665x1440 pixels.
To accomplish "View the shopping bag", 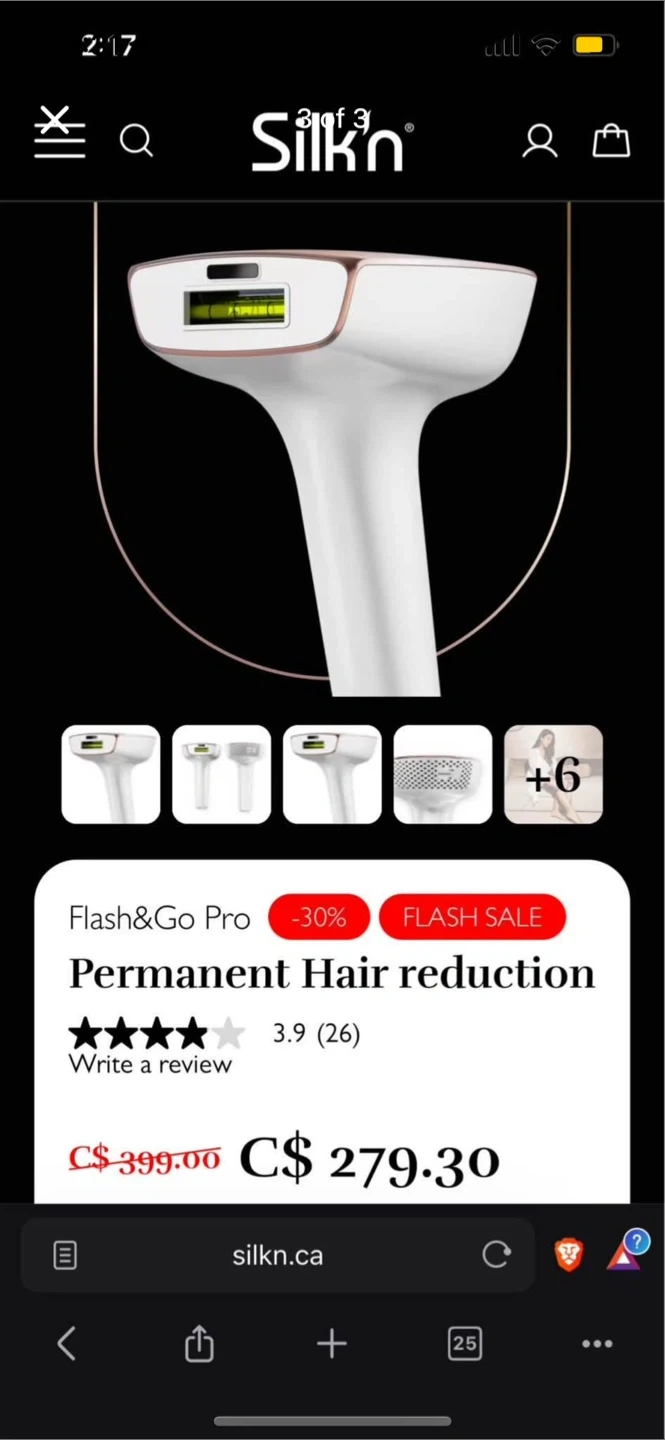I will [611, 141].
